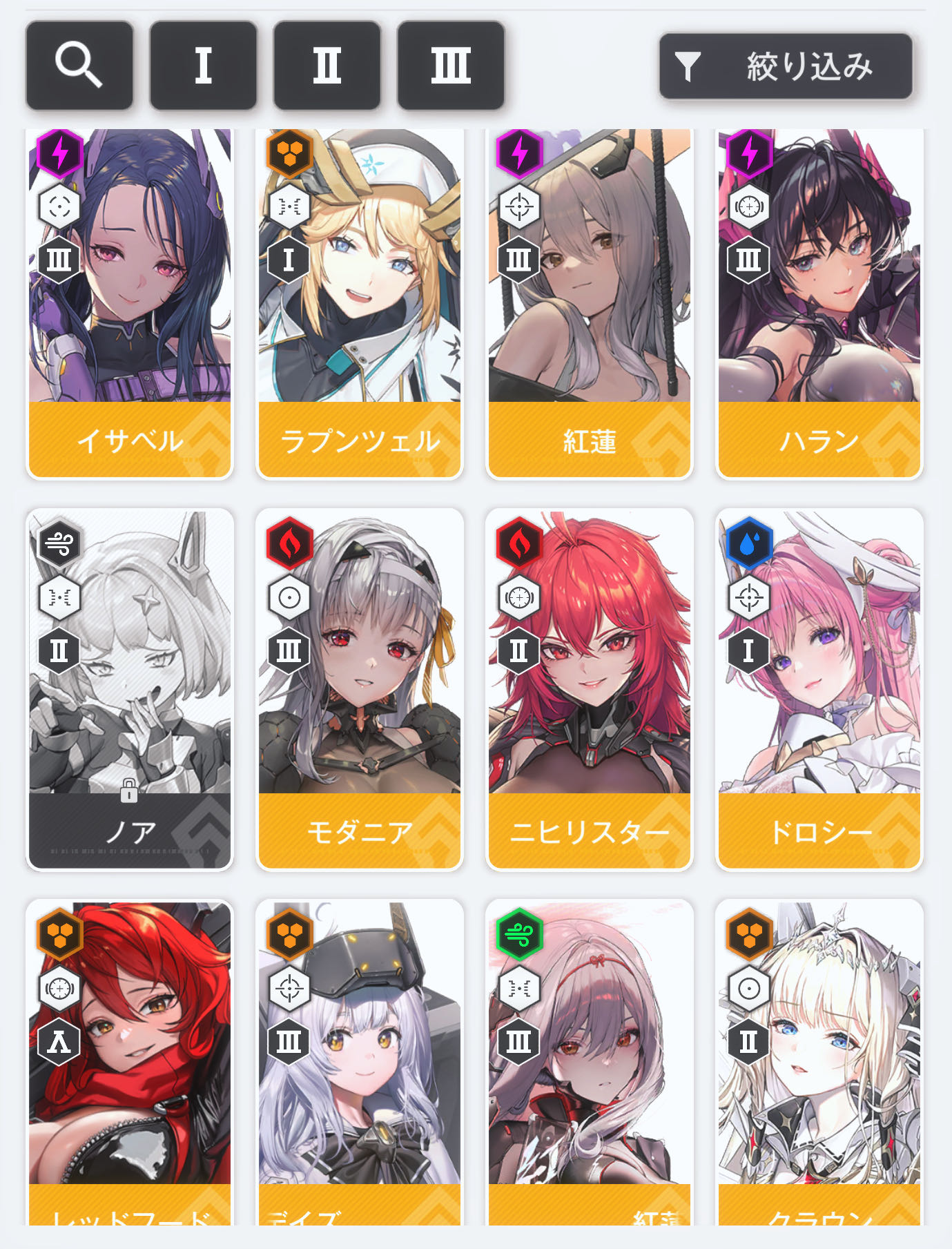Open the ニヒリスター character card
Image resolution: width=952 pixels, height=1249 pixels.
point(589,690)
